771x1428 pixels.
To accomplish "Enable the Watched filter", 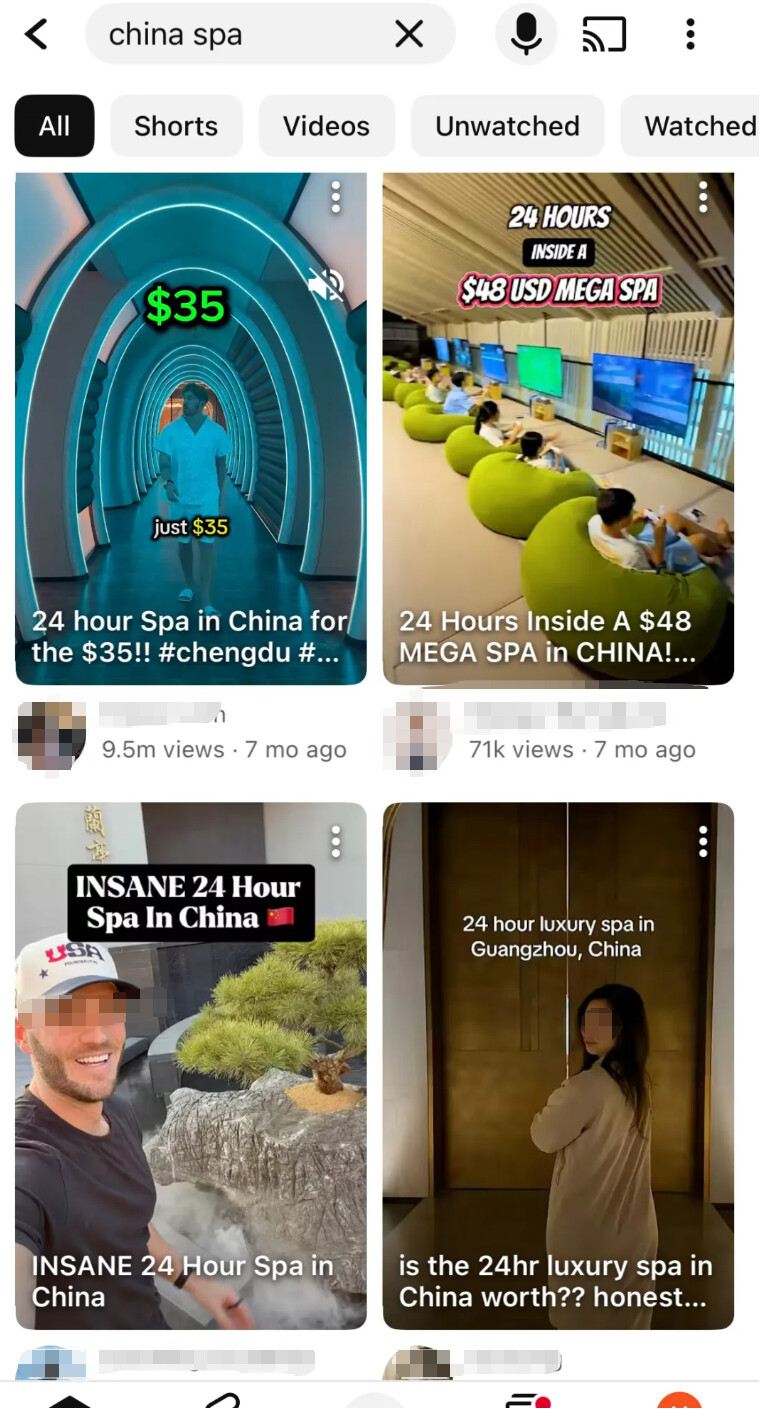I will point(701,126).
